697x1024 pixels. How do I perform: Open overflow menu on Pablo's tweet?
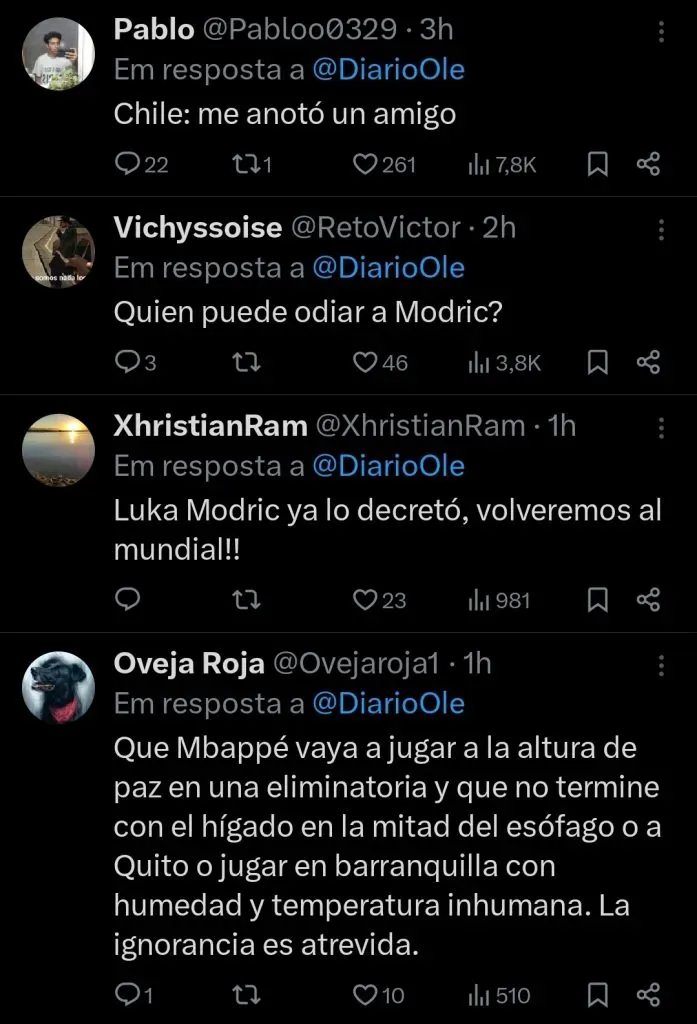[661, 32]
